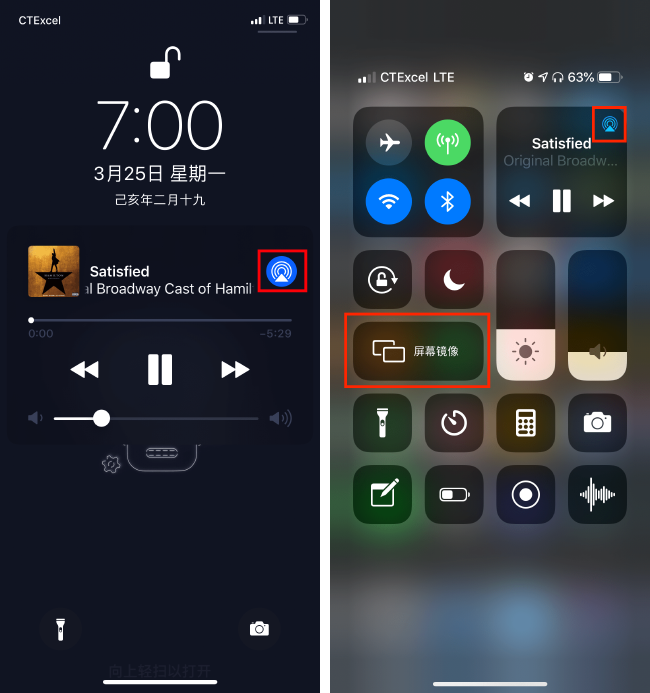The width and height of the screenshot is (650, 693).
Task: Open the calculator from Control Center
Action: [525, 422]
